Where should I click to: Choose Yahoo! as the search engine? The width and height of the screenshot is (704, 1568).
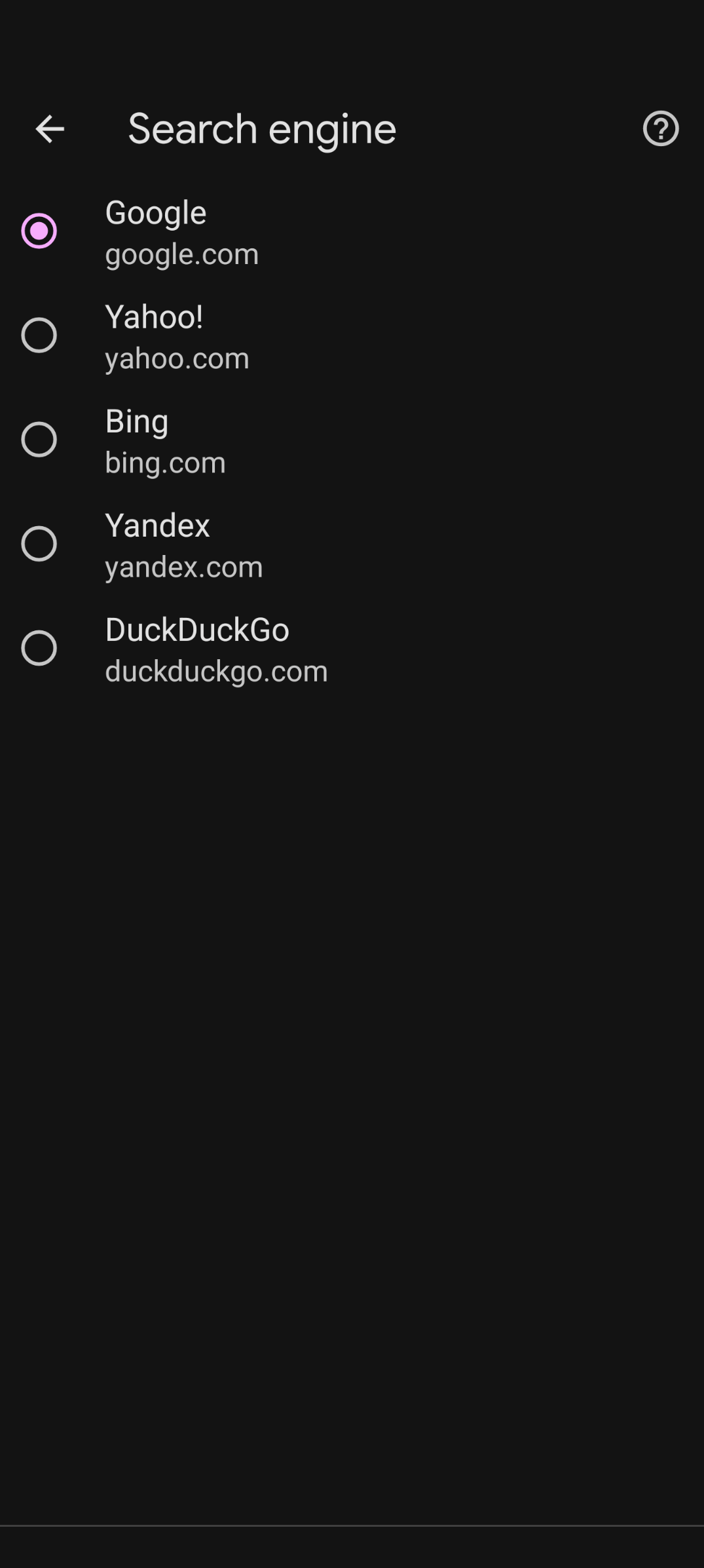pos(352,335)
